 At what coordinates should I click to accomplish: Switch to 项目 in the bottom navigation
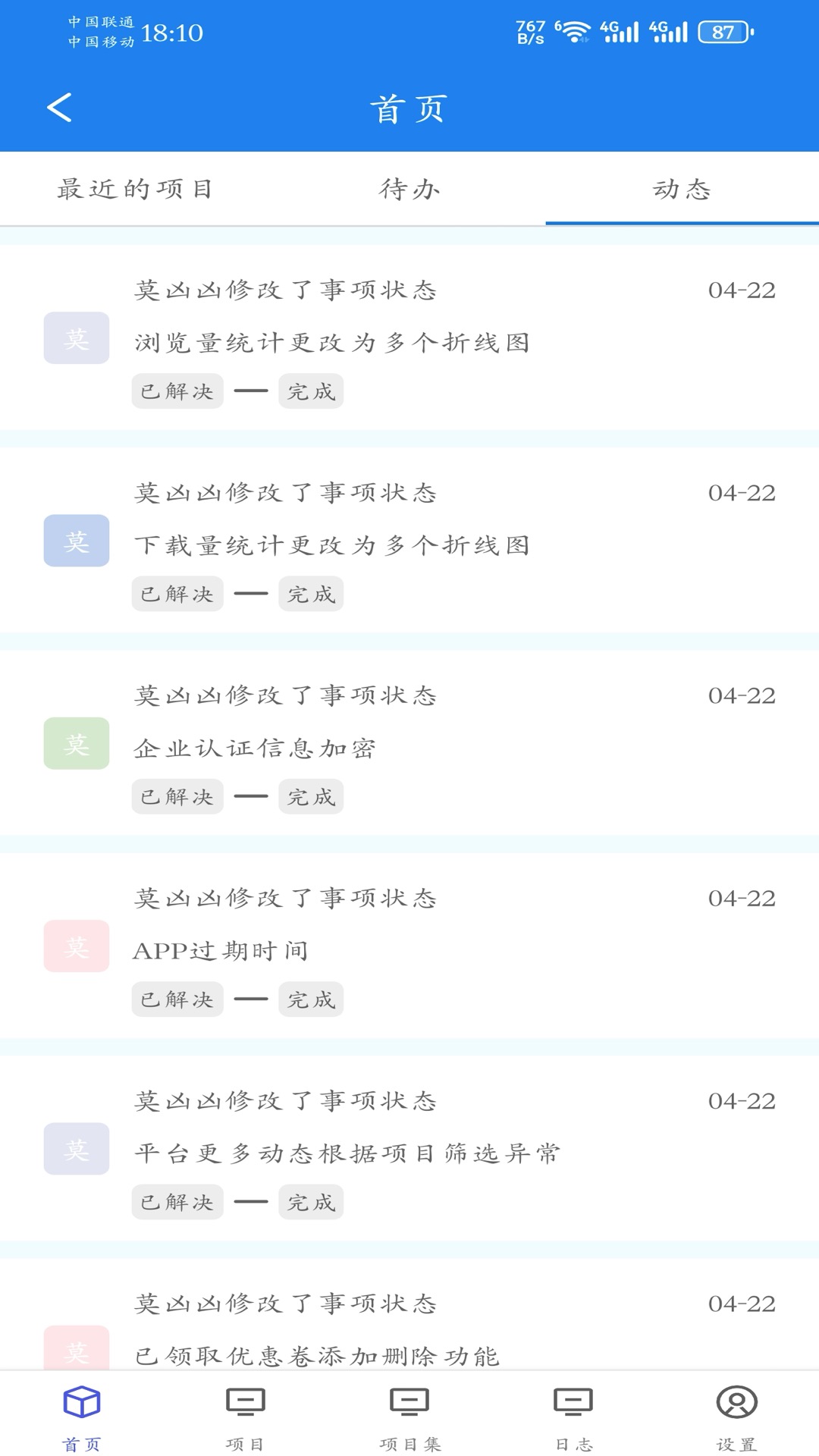[246, 1417]
